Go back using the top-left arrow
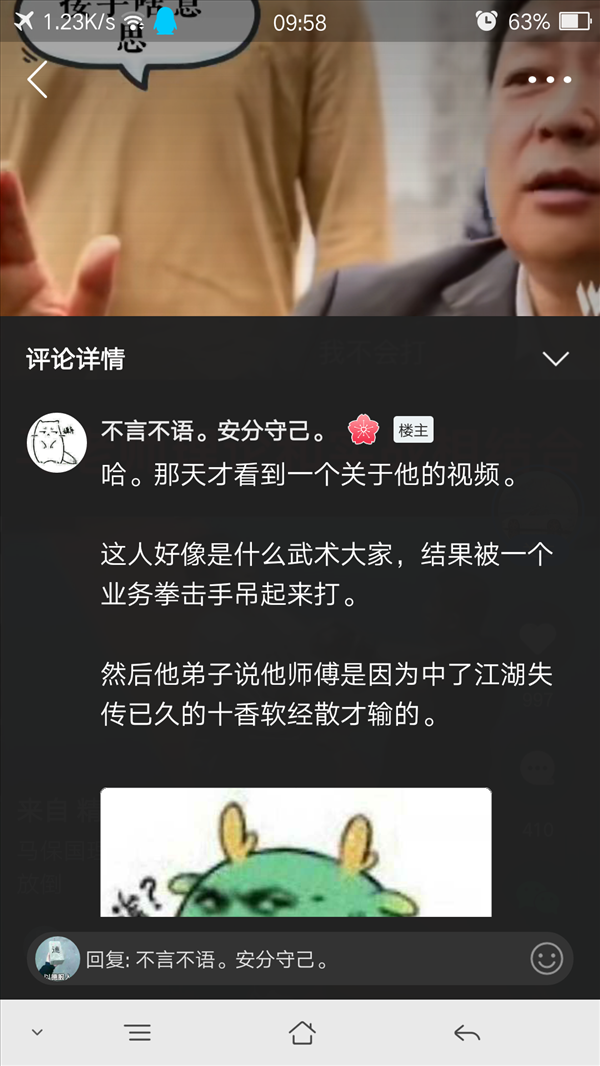Image resolution: width=600 pixels, height=1066 pixels. 37,79
